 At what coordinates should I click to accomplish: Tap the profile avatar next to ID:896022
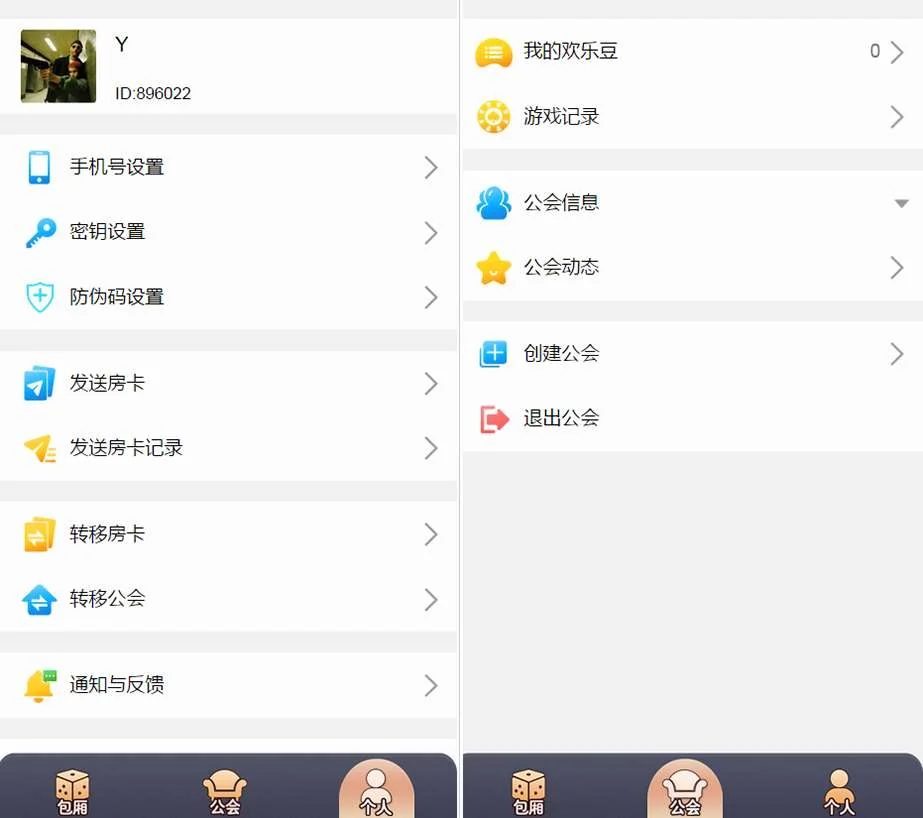point(58,66)
